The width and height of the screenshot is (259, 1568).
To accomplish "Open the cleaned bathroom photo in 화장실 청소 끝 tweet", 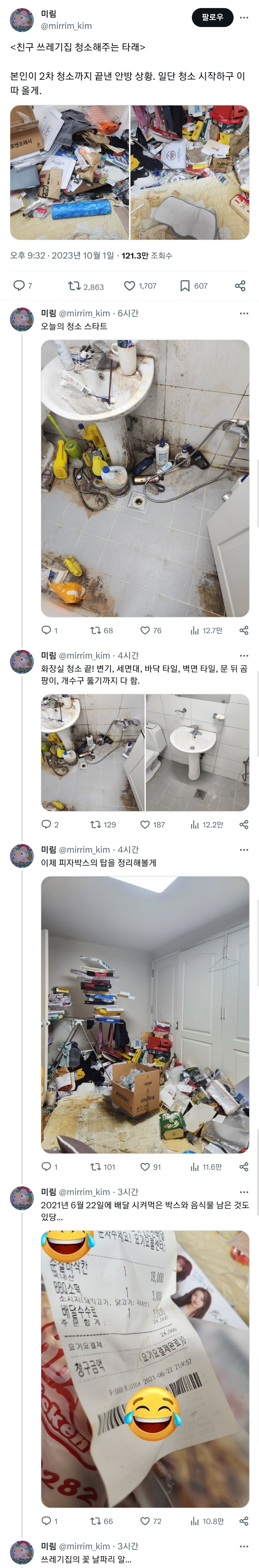I will click(198, 752).
